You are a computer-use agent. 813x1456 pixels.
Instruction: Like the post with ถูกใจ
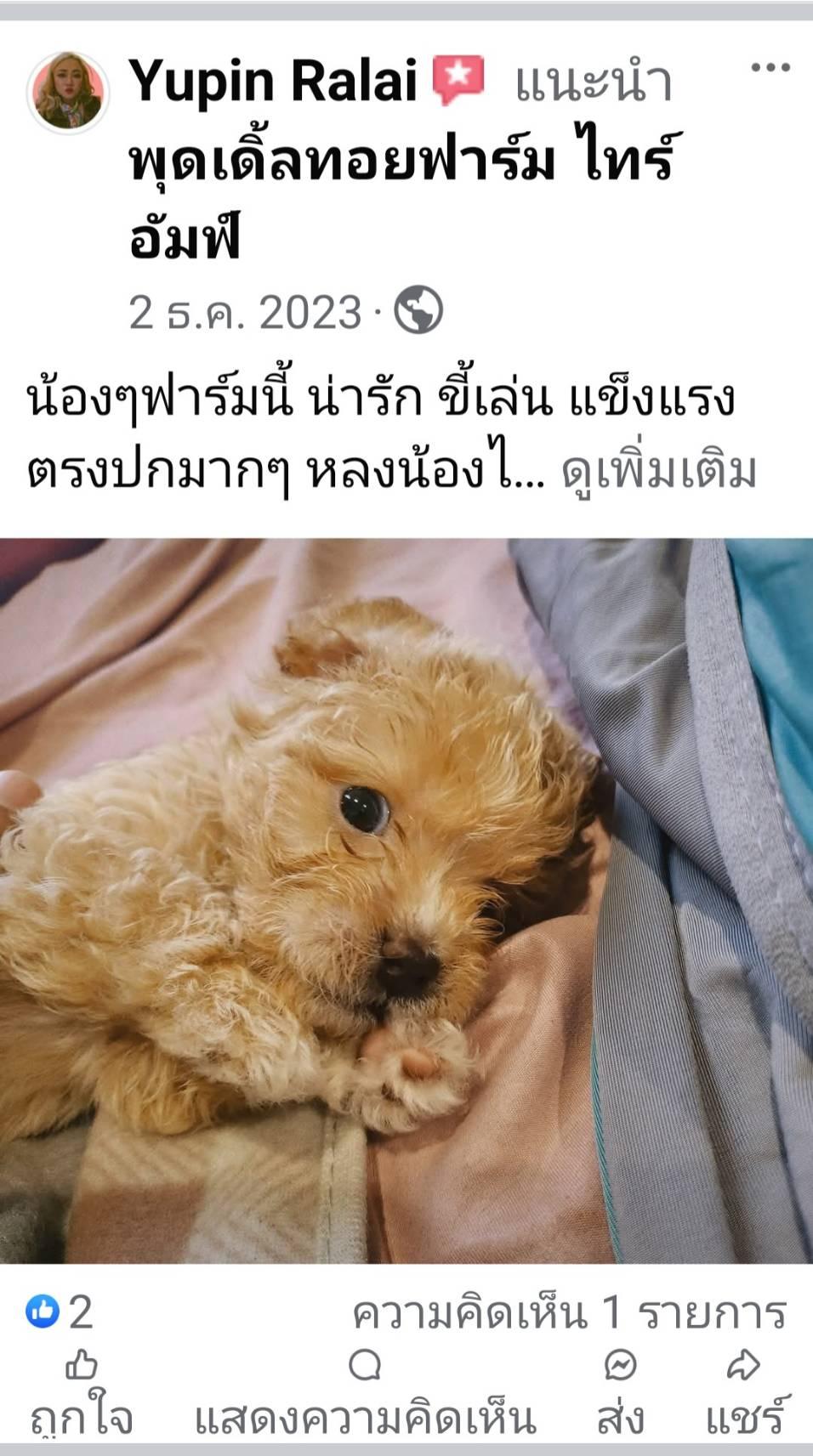(82, 1394)
